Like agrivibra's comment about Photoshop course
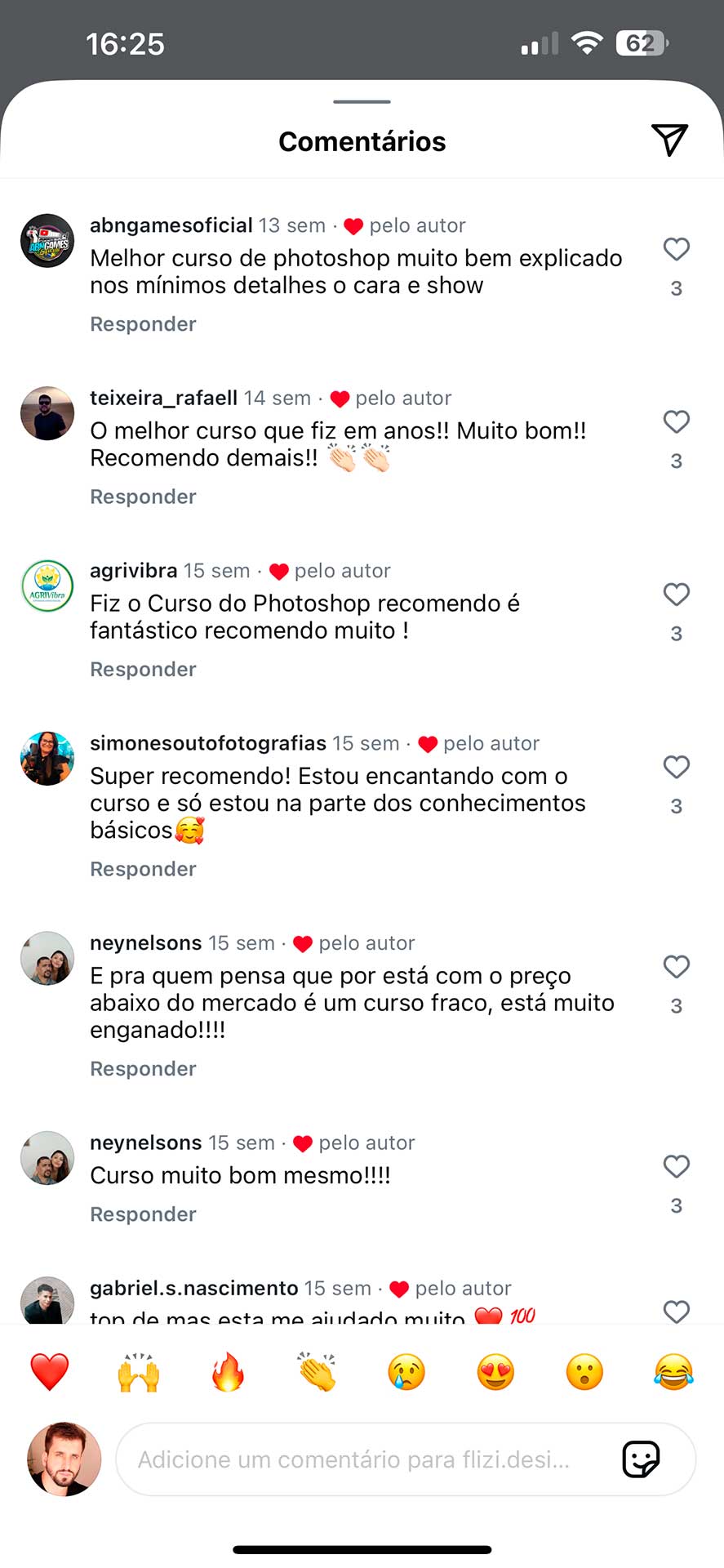This screenshot has width=724, height=1568. 676,595
